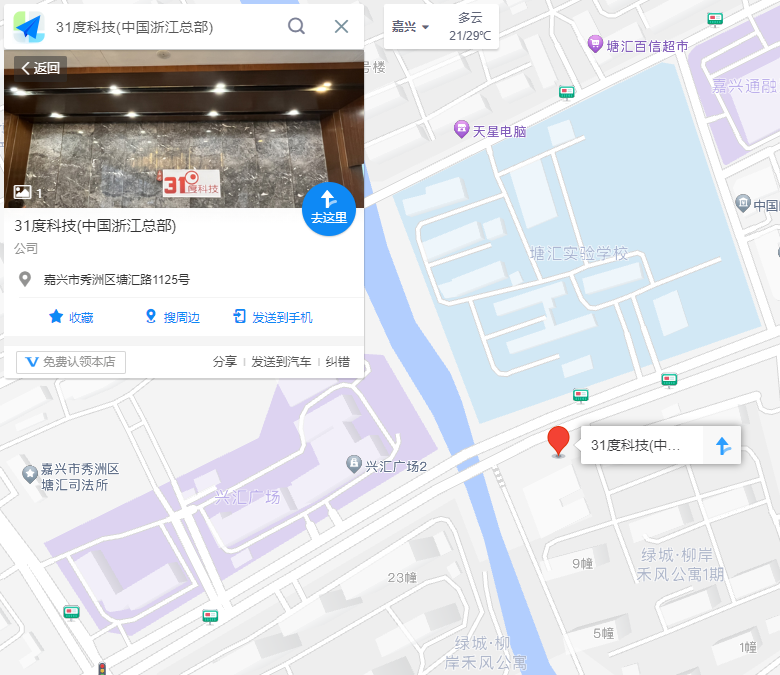The width and height of the screenshot is (780, 675).
Task: Report an error with 纠错
Action: pos(338,361)
